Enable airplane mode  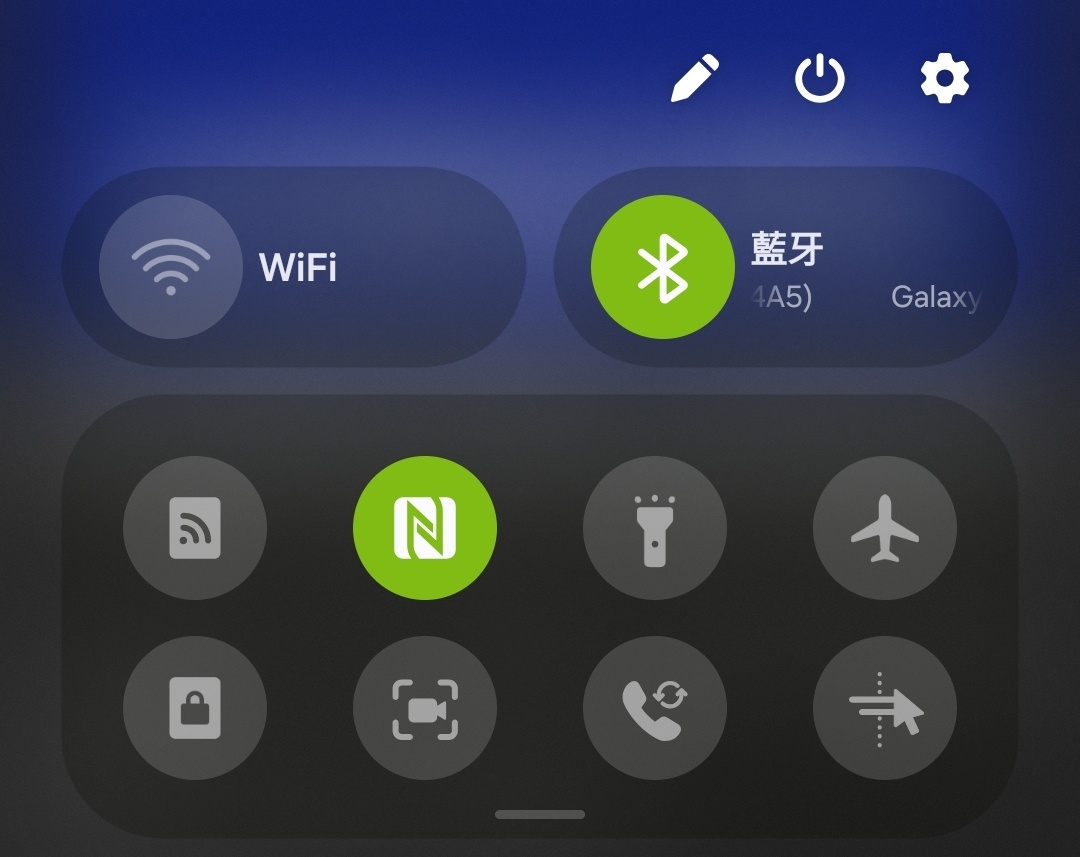point(885,528)
